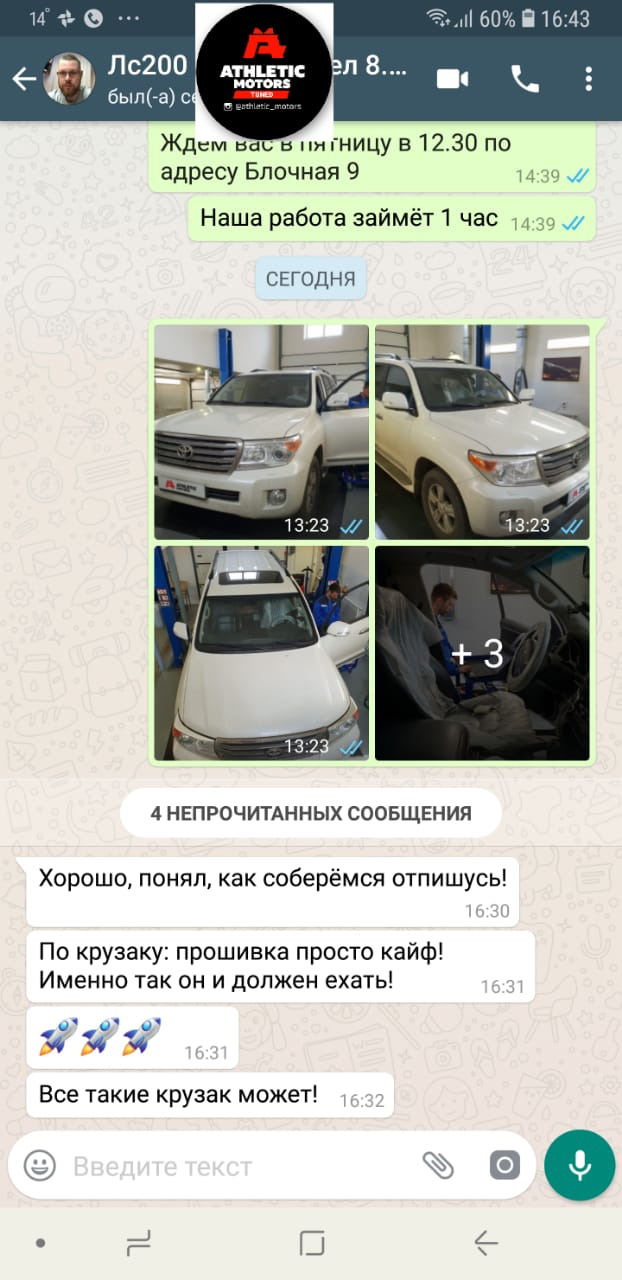Record a voice message
Image resolution: width=622 pixels, height=1280 pixels.
point(579,1165)
